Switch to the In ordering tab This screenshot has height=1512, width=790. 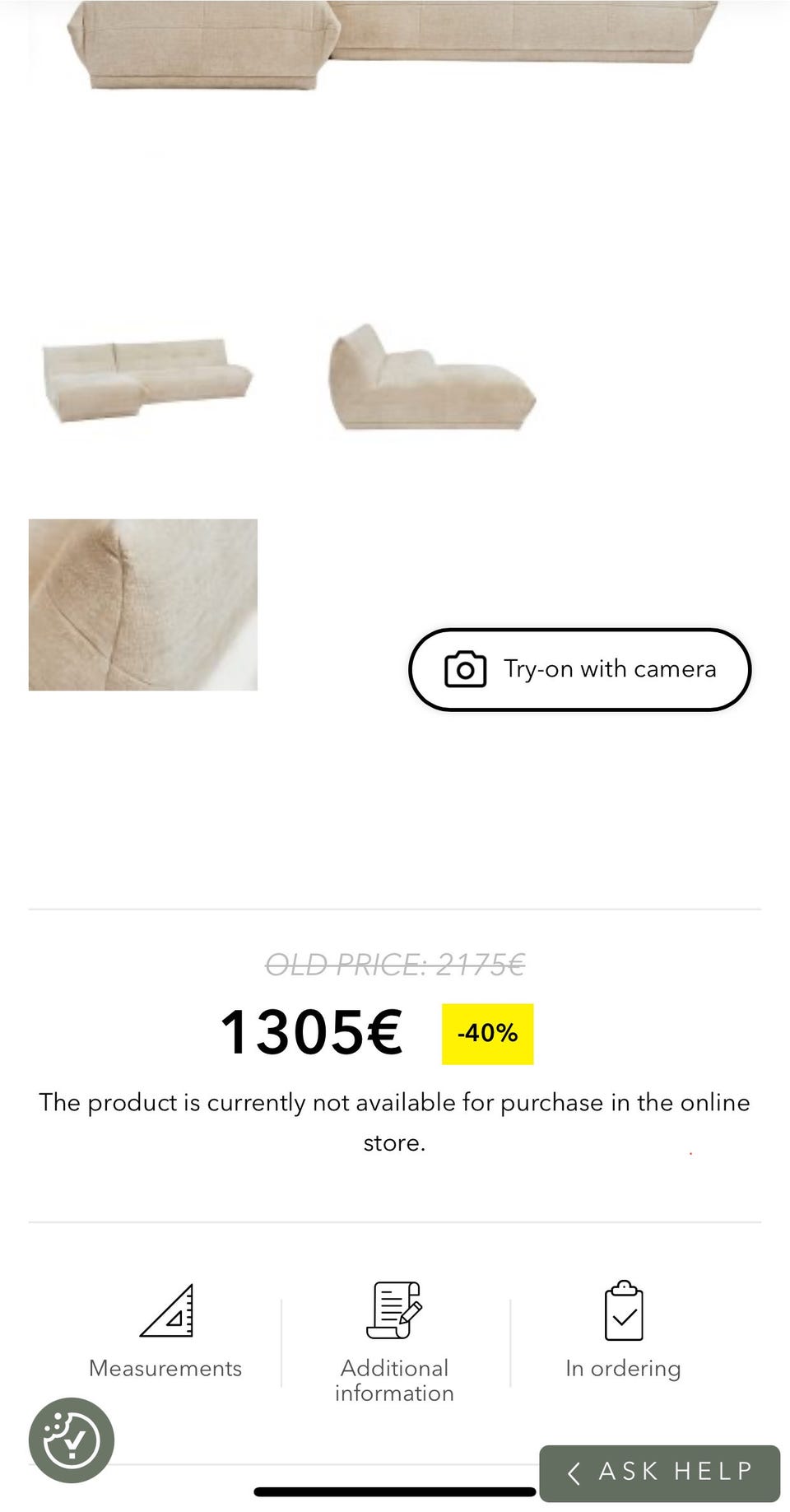point(621,1368)
